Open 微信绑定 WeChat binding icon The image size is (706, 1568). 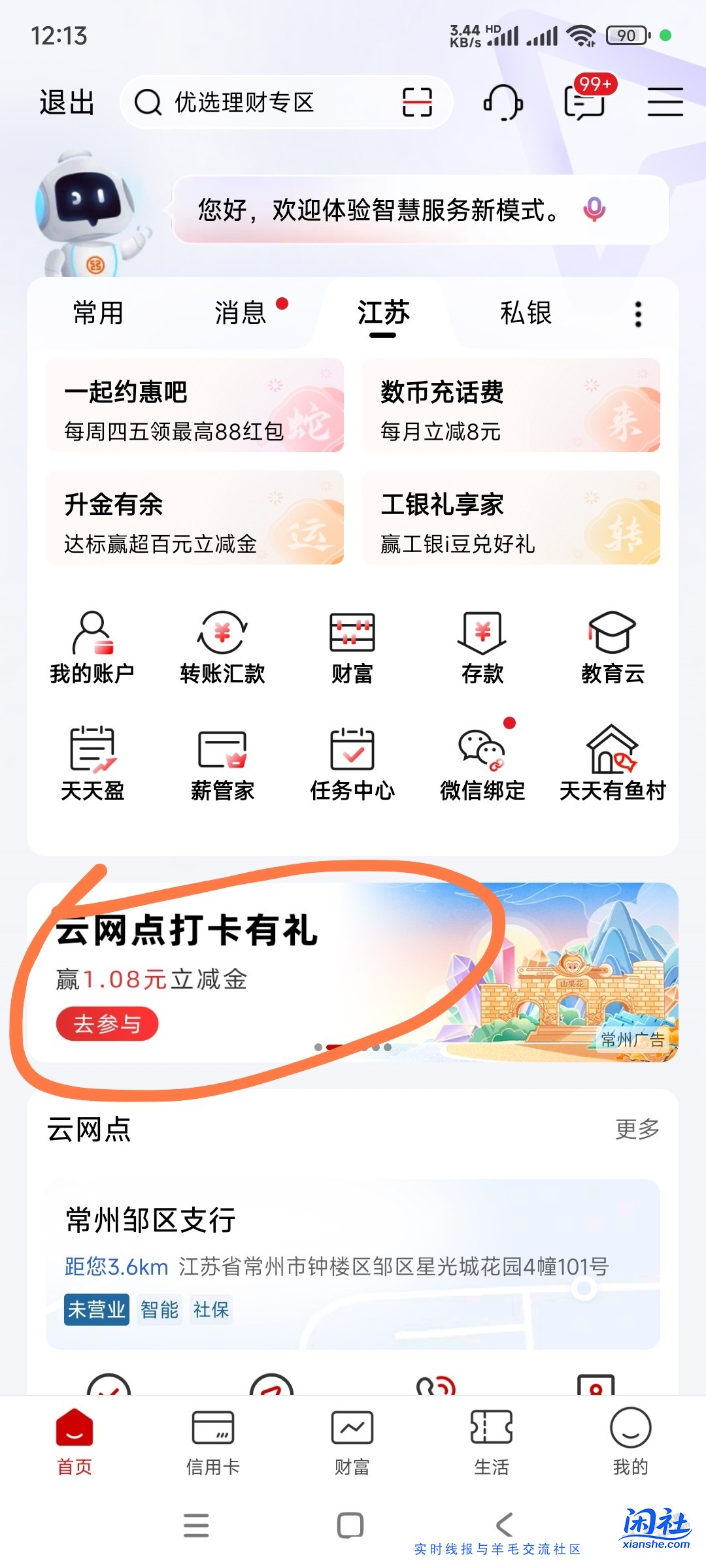click(x=480, y=764)
